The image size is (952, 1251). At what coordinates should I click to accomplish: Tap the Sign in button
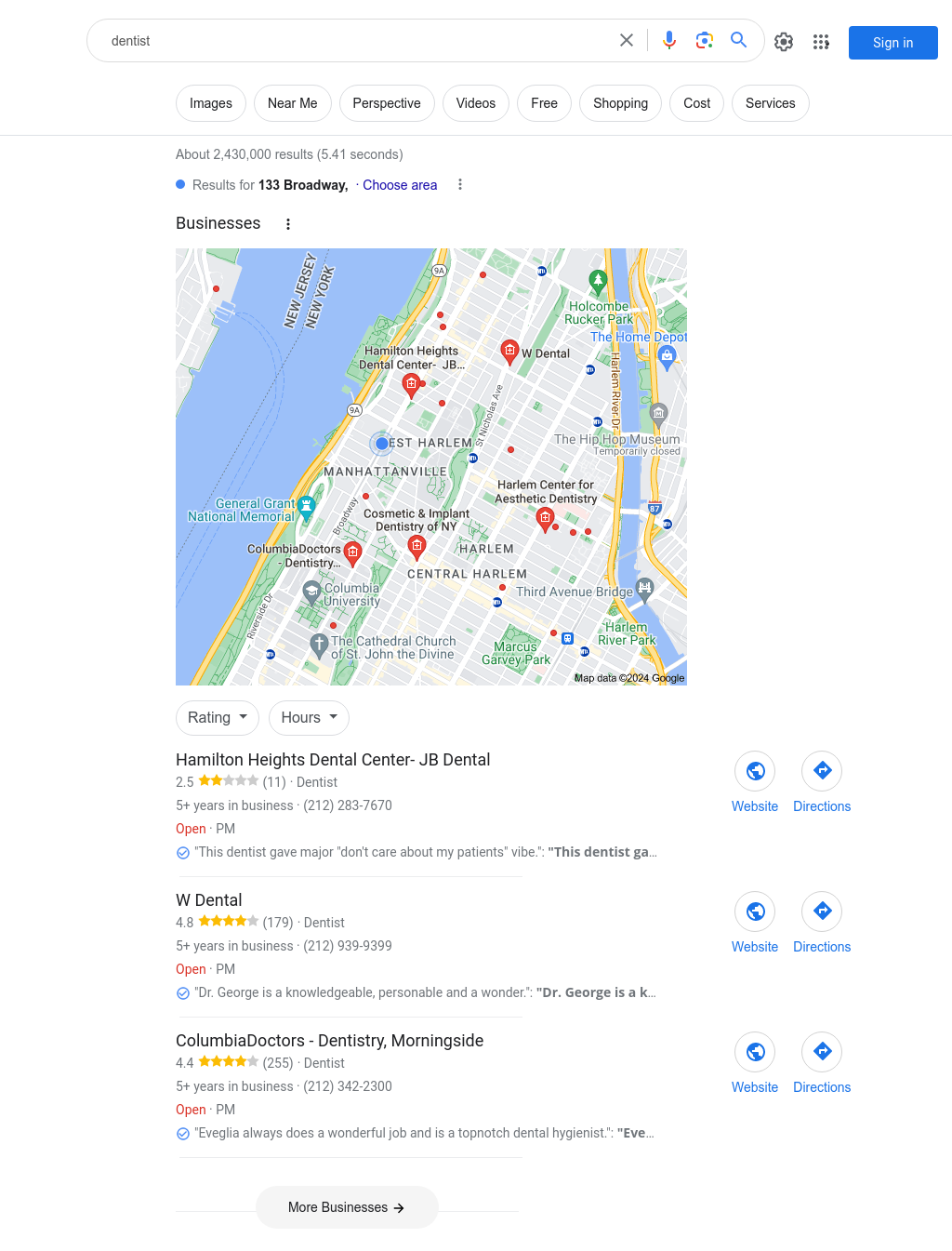892,43
